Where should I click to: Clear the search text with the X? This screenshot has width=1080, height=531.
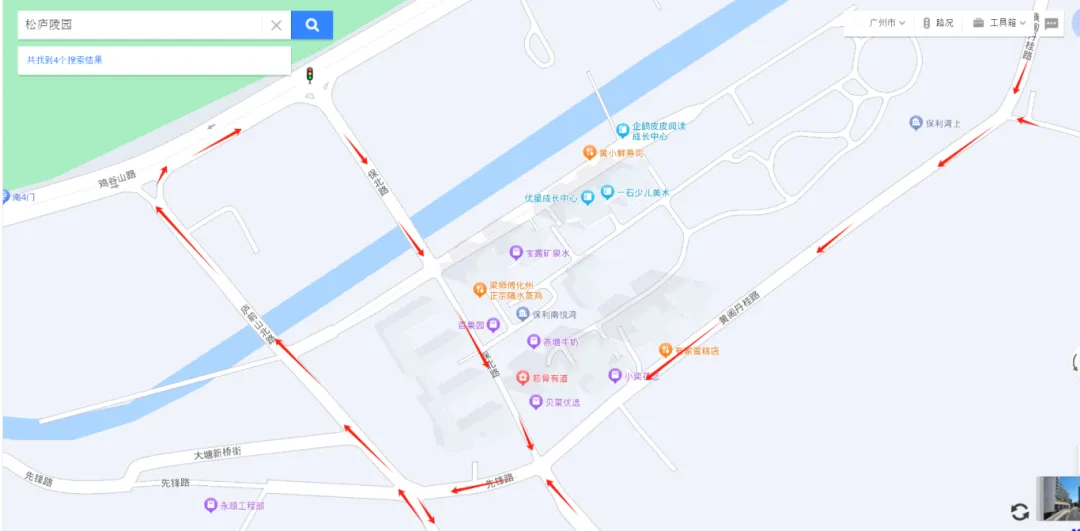pyautogui.click(x=276, y=25)
